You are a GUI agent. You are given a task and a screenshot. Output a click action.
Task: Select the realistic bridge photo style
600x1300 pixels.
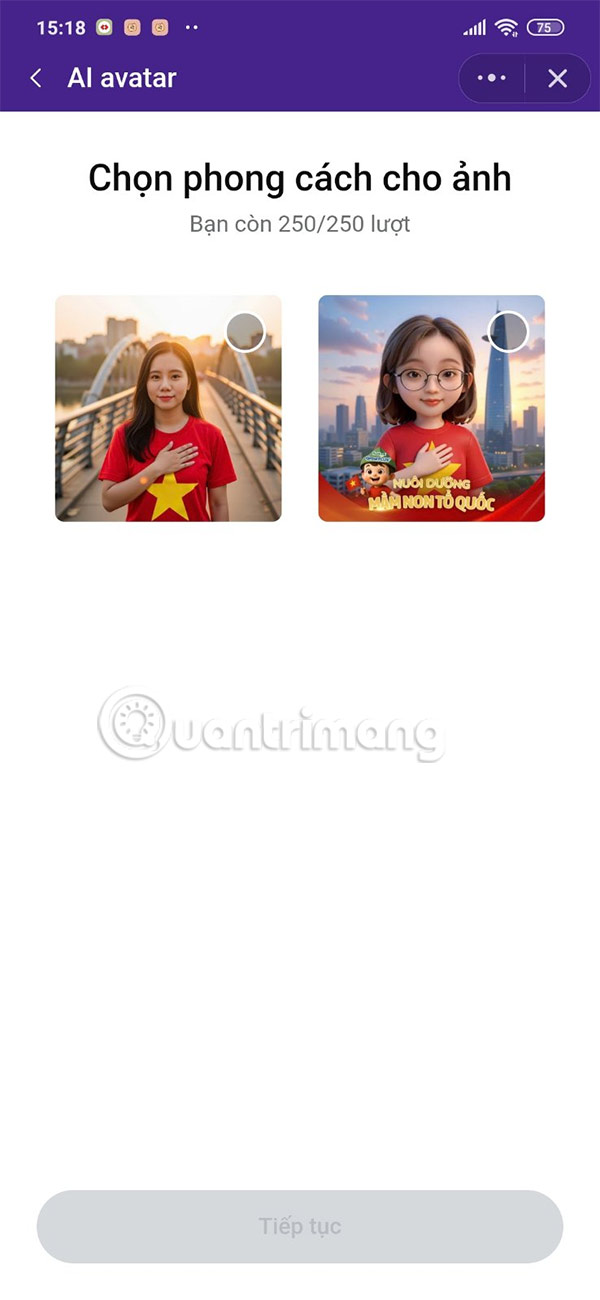click(168, 408)
